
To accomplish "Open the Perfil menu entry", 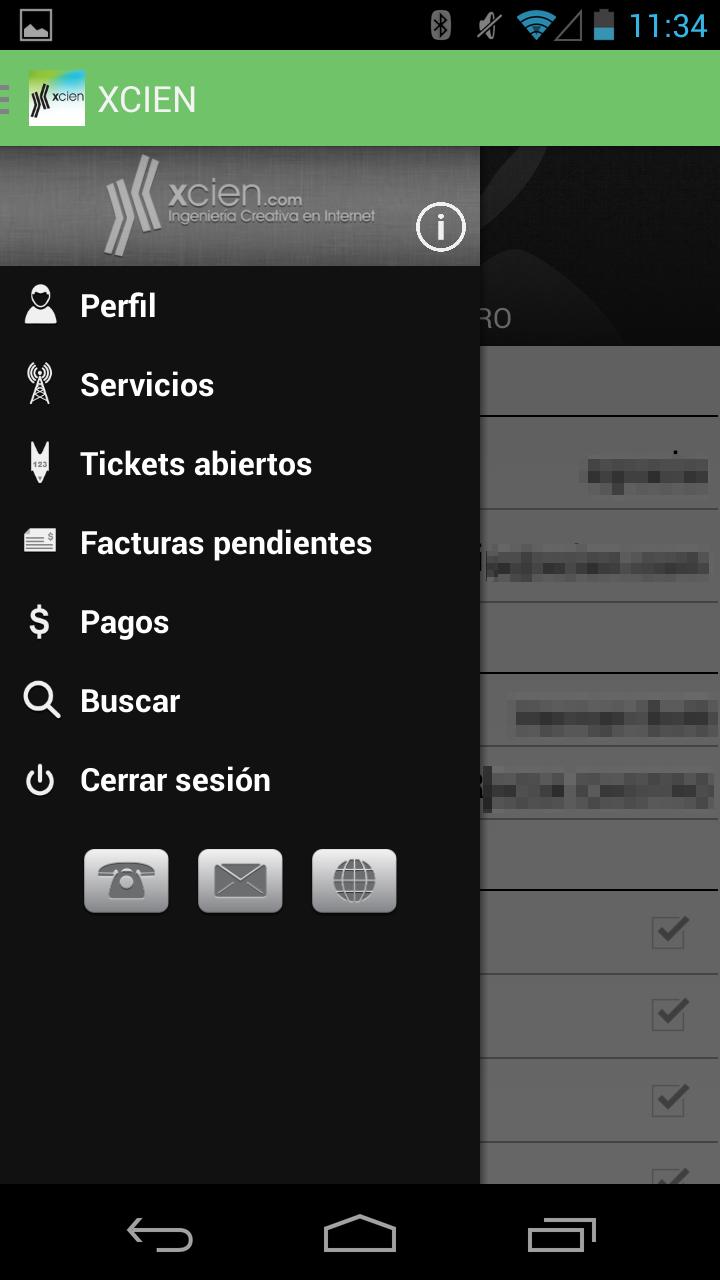I will pyautogui.click(x=117, y=305).
